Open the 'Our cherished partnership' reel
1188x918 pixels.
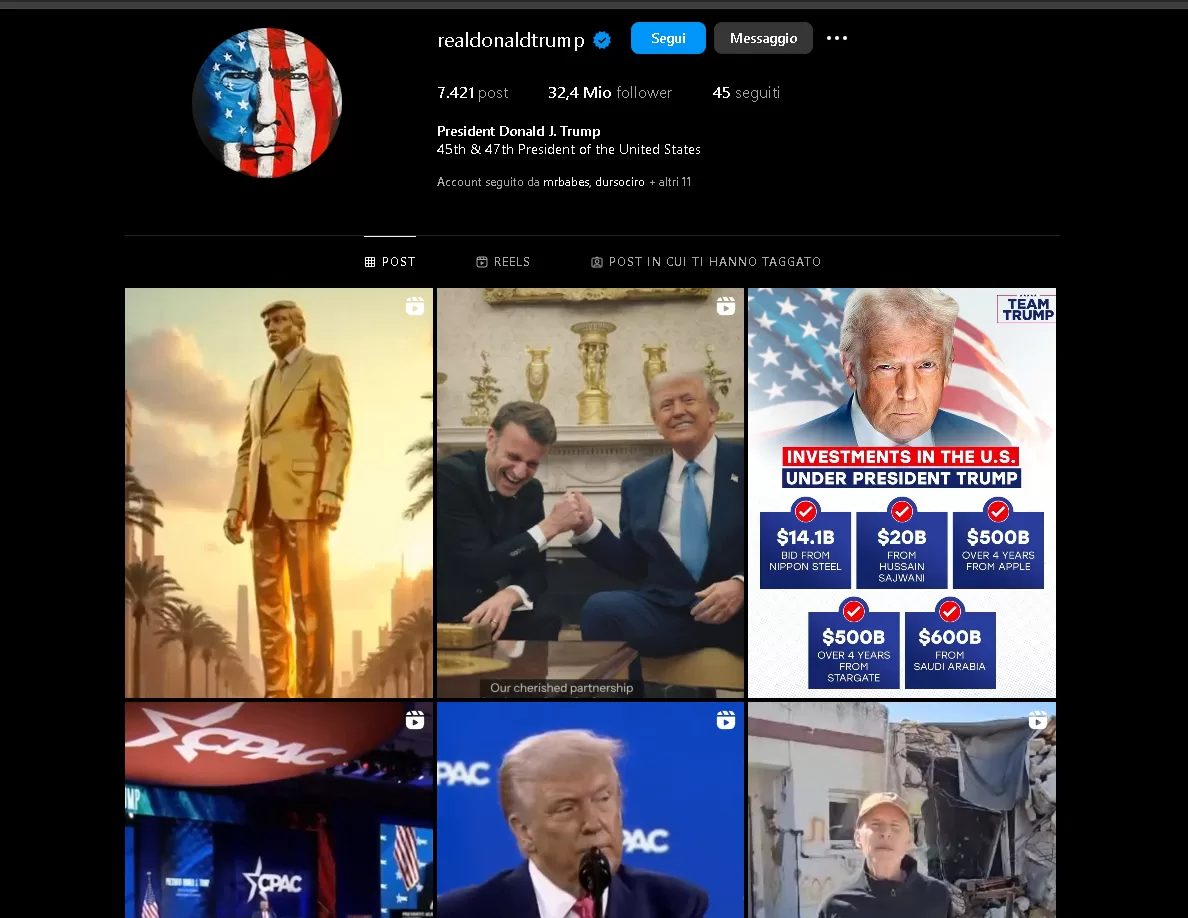[590, 492]
